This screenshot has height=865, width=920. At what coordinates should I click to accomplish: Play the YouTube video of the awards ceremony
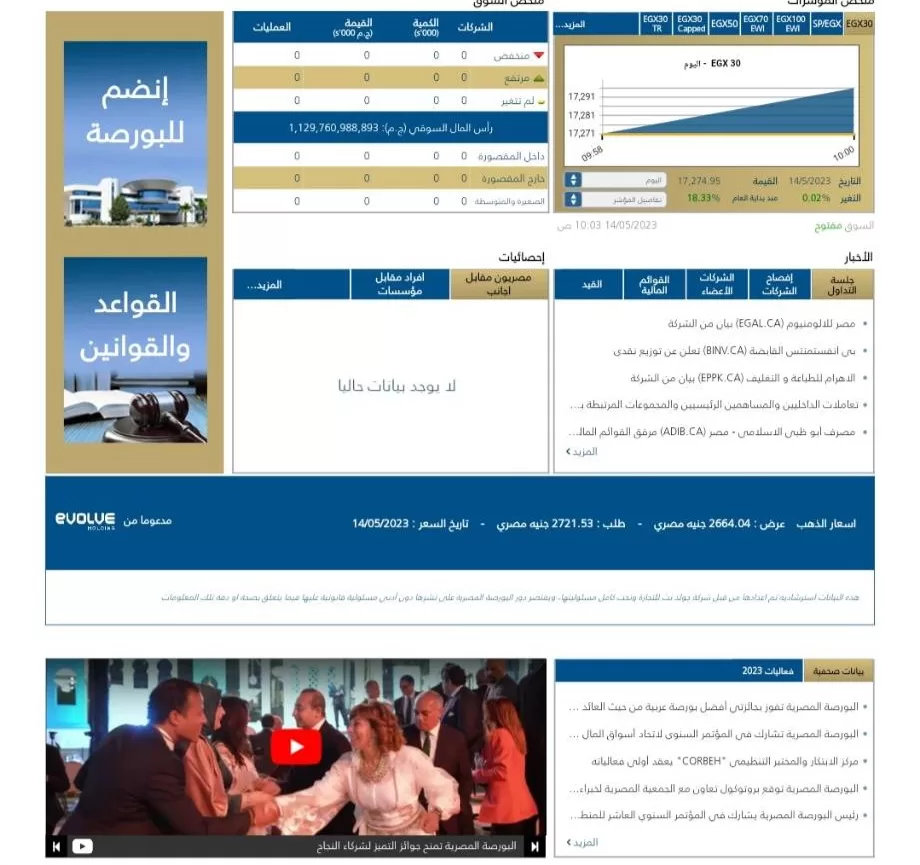point(296,746)
